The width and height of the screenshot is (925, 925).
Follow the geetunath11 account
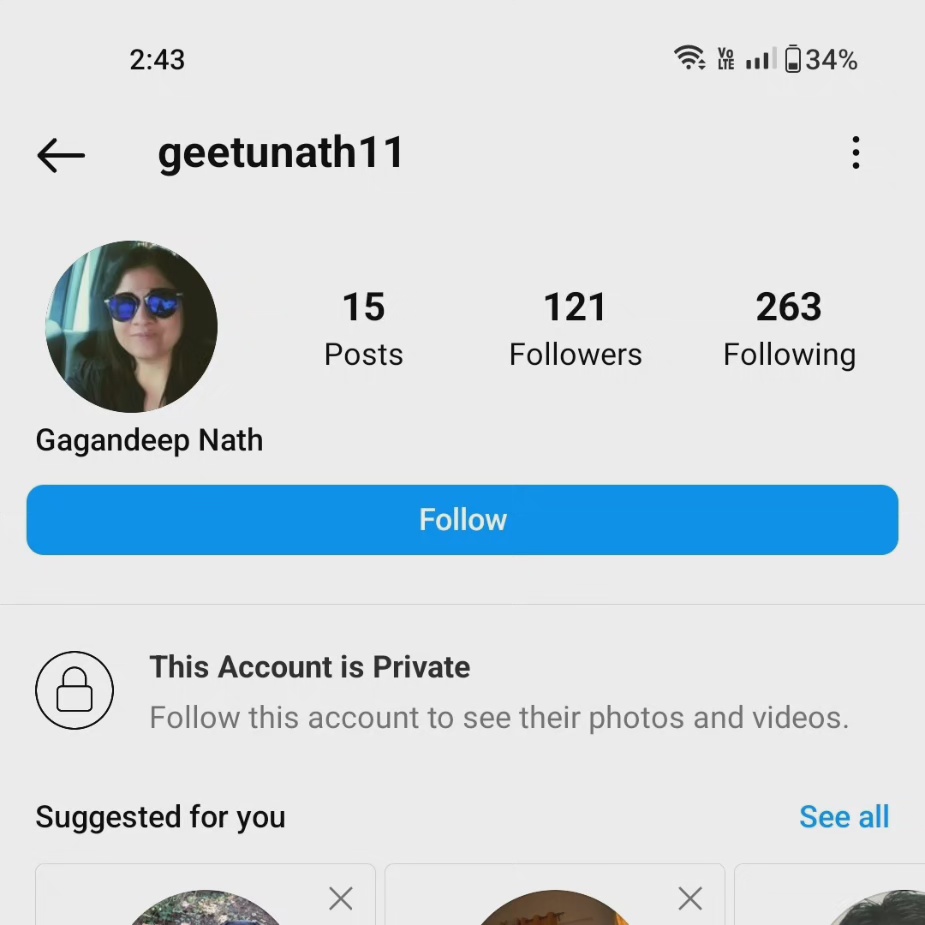tap(462, 520)
